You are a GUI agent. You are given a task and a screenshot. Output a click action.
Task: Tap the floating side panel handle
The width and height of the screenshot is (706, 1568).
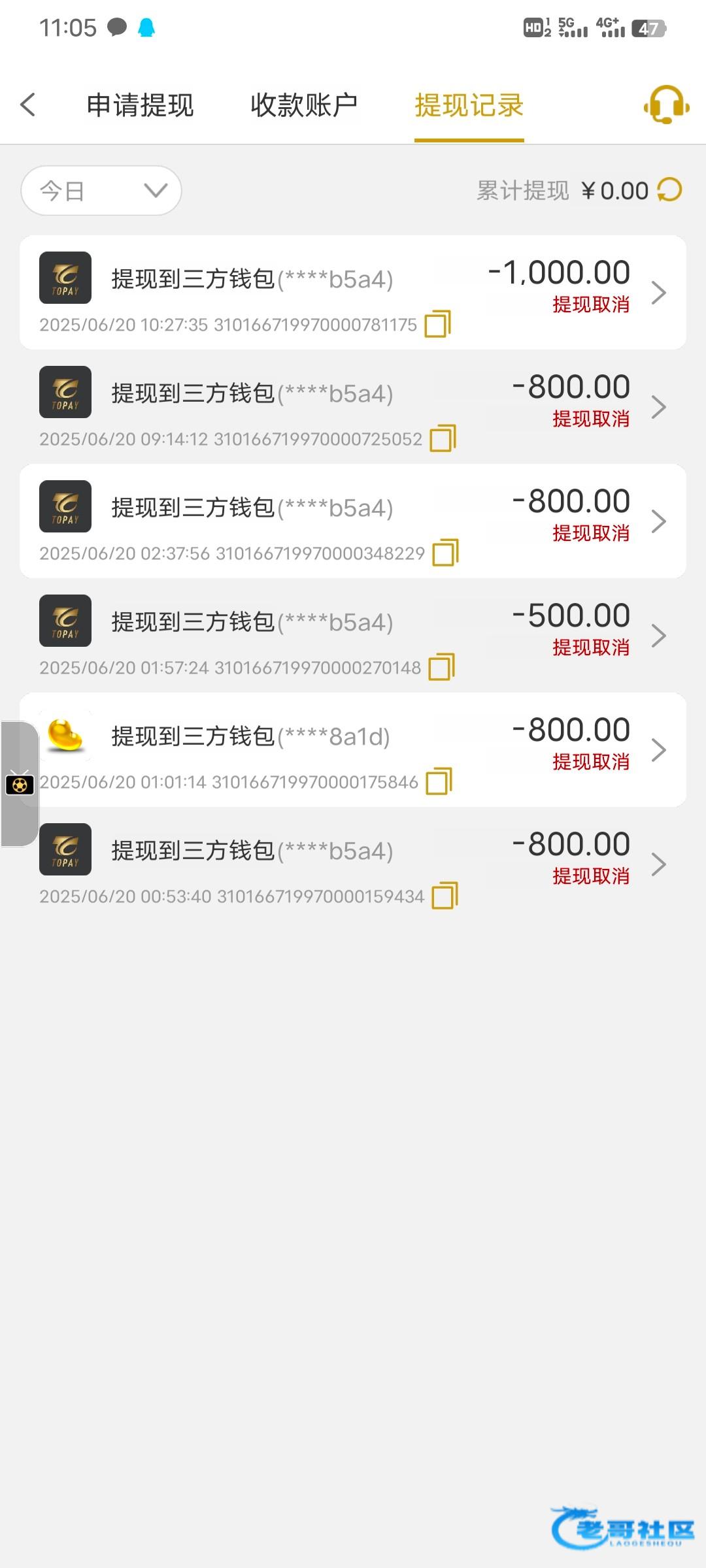coord(20,784)
